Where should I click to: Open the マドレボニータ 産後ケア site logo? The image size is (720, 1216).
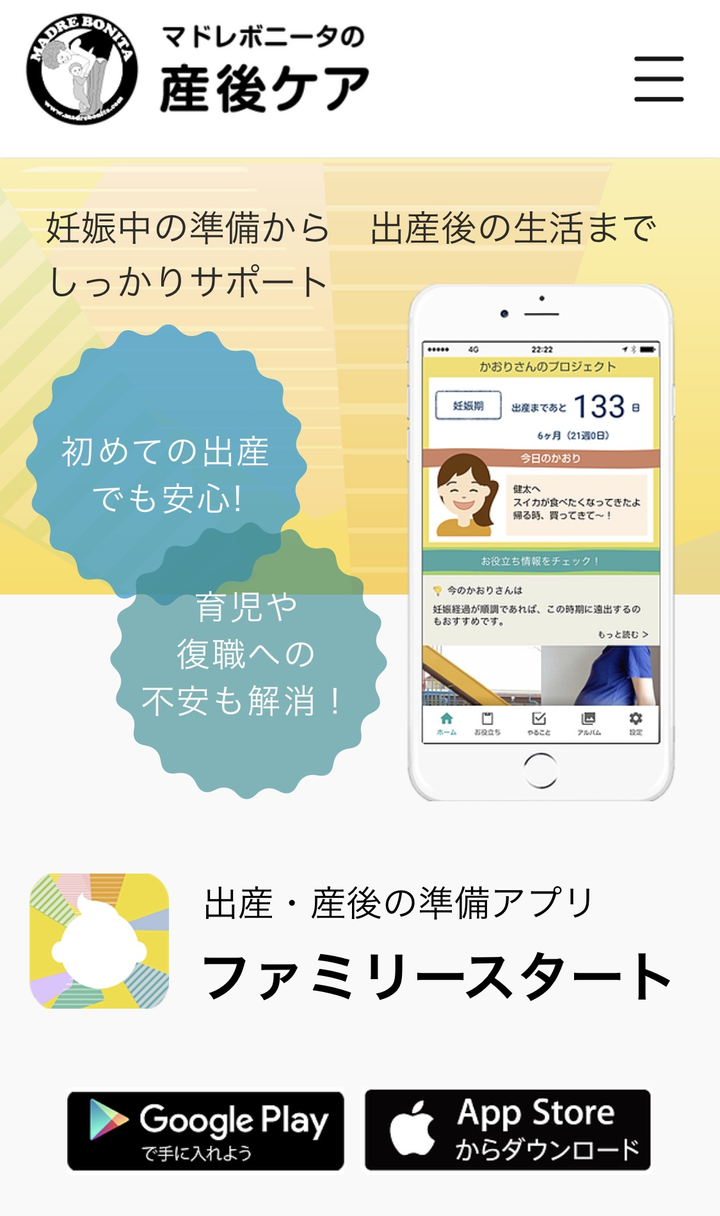point(198,70)
